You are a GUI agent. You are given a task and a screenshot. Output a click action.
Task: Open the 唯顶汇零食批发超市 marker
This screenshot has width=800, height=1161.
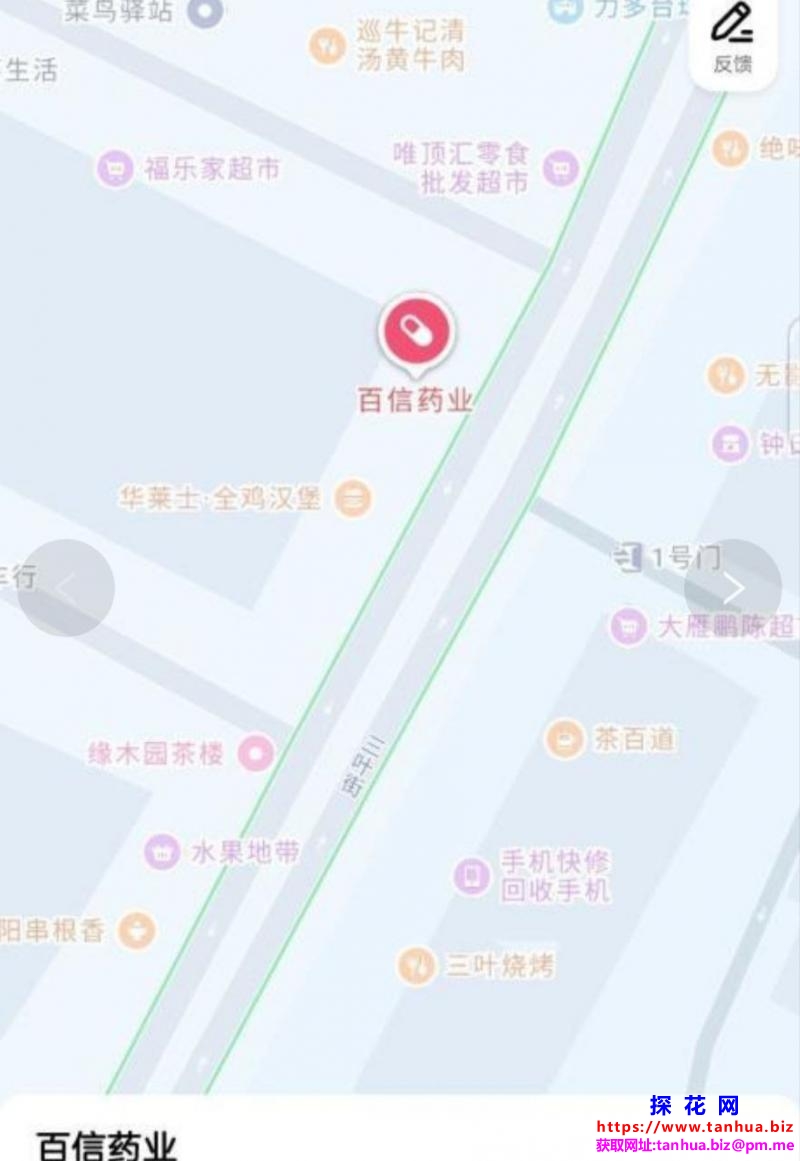[561, 167]
